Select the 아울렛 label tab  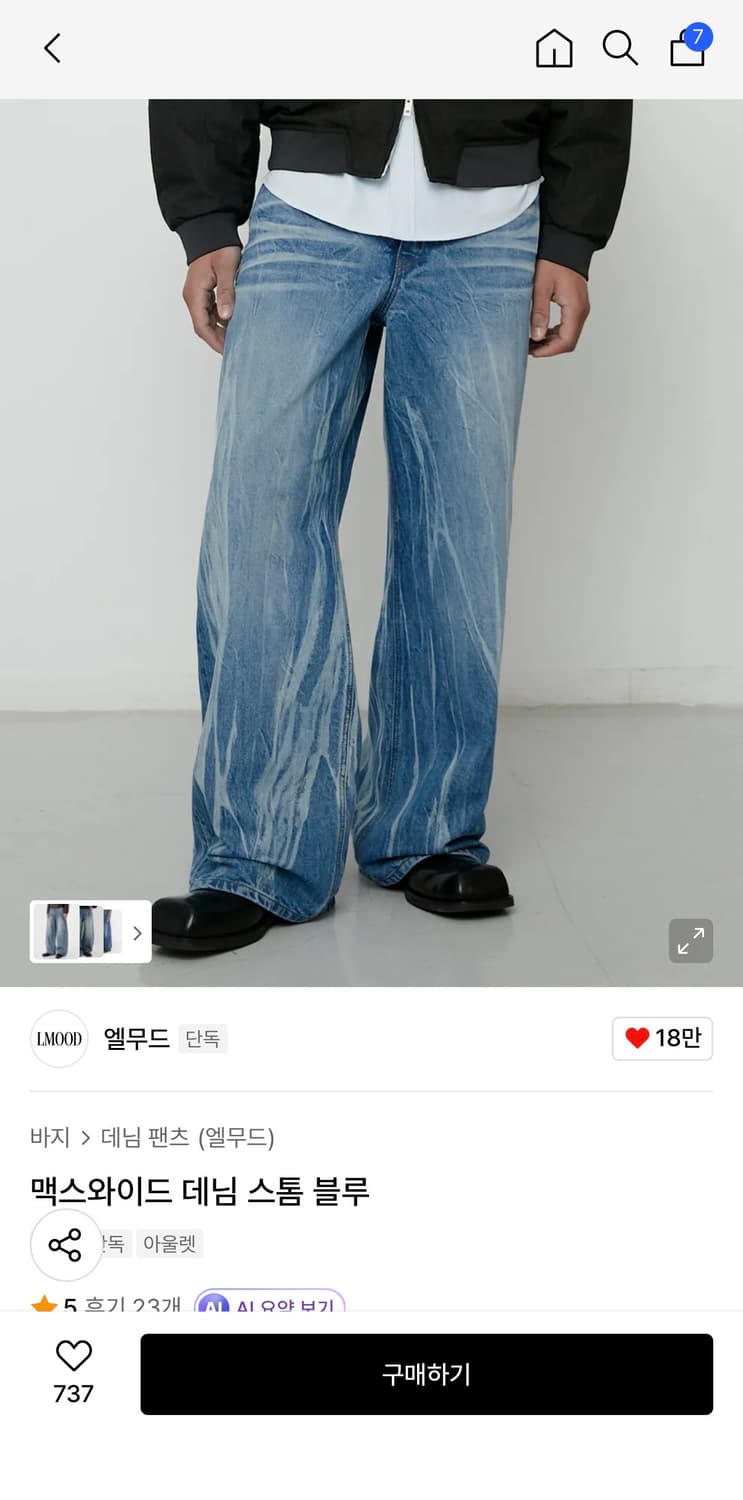point(169,1242)
